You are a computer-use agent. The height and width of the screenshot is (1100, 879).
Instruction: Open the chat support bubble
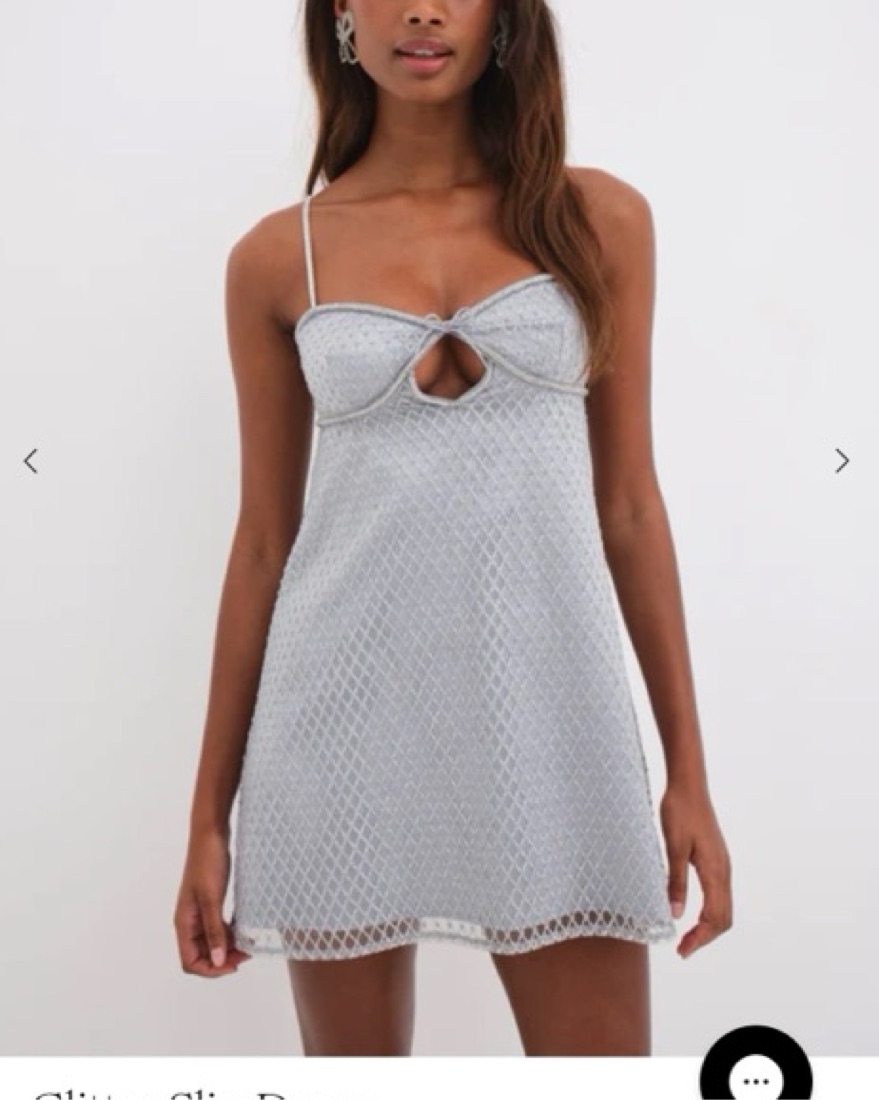pyautogui.click(x=756, y=1074)
